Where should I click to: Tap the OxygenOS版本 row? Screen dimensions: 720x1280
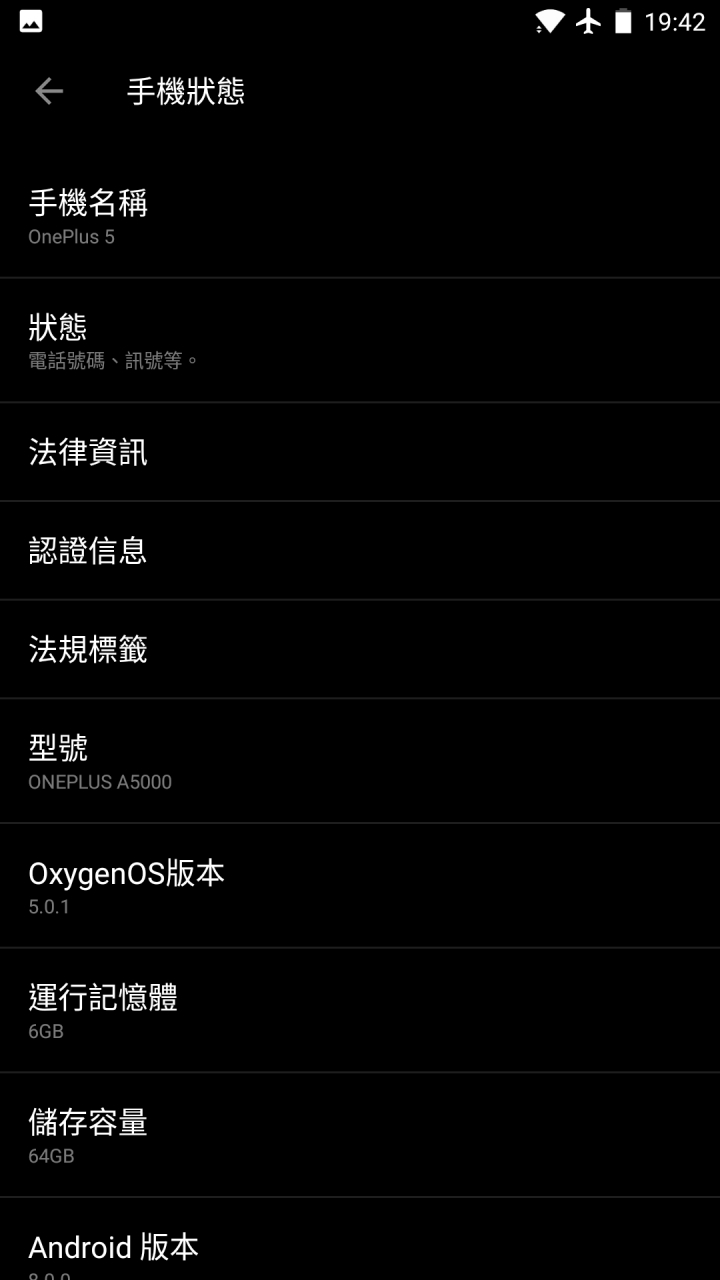tap(360, 886)
